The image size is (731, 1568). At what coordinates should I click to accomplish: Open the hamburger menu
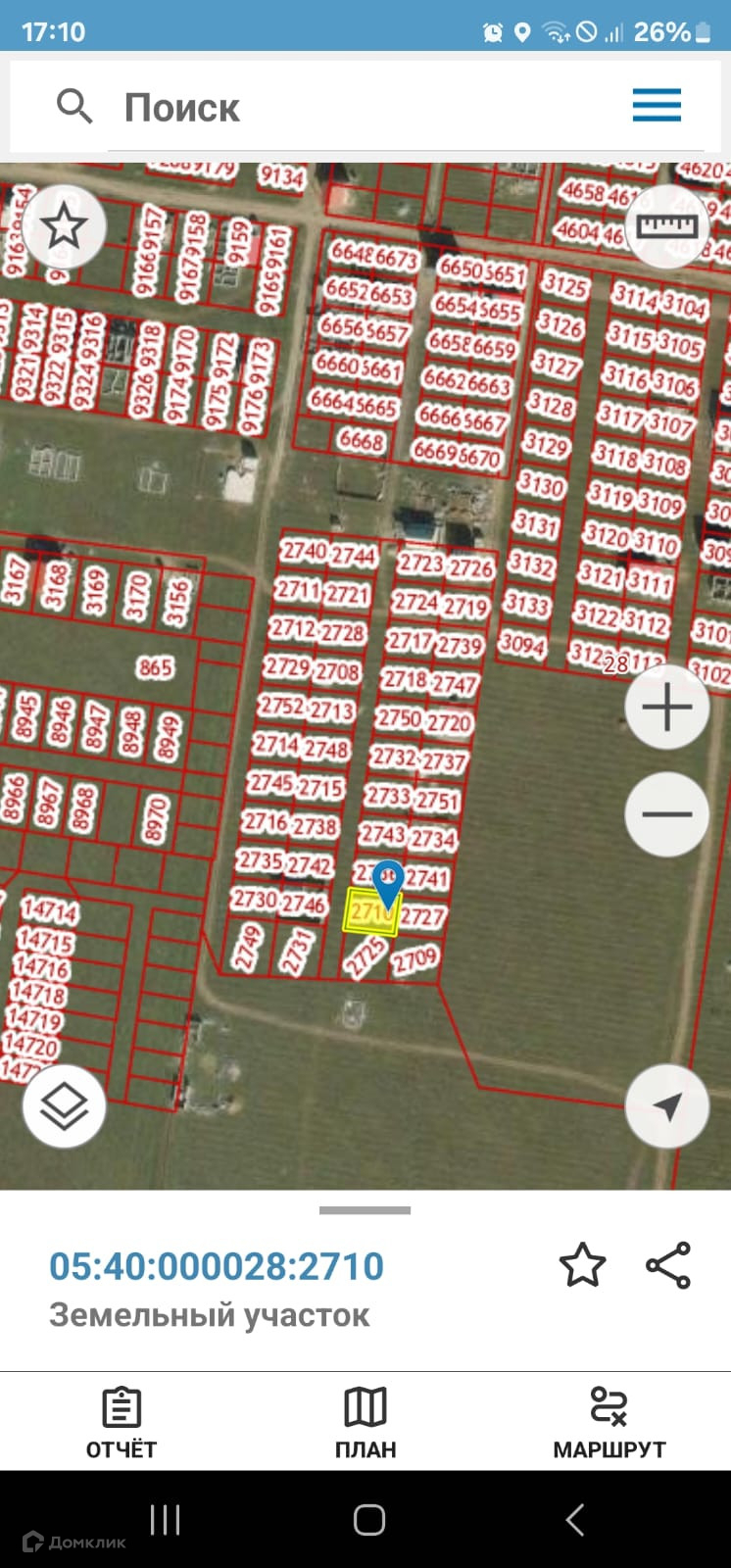pos(657,105)
